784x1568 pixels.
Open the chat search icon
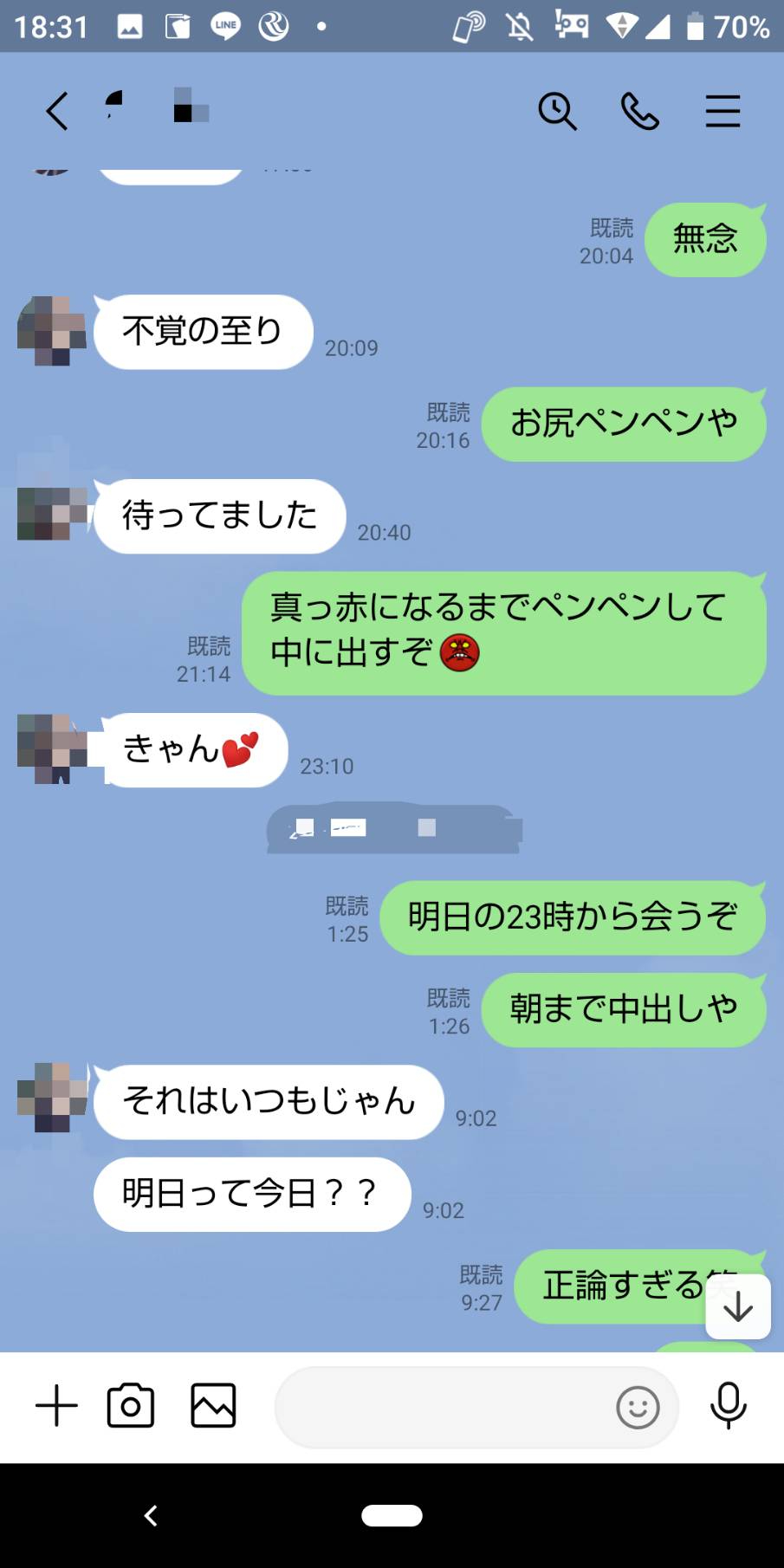pyautogui.click(x=558, y=112)
